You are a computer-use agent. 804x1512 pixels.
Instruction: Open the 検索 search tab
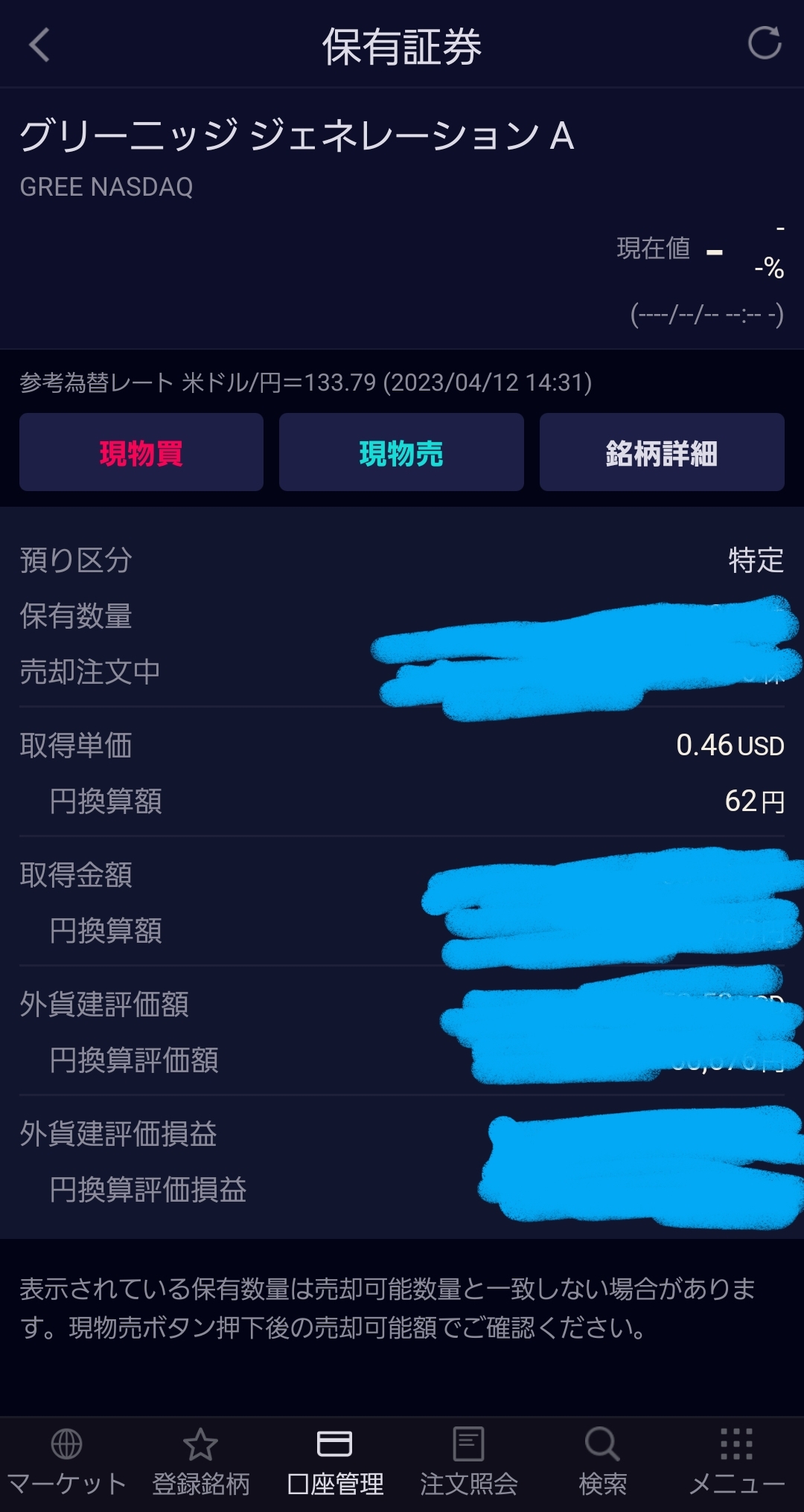[x=603, y=1462]
